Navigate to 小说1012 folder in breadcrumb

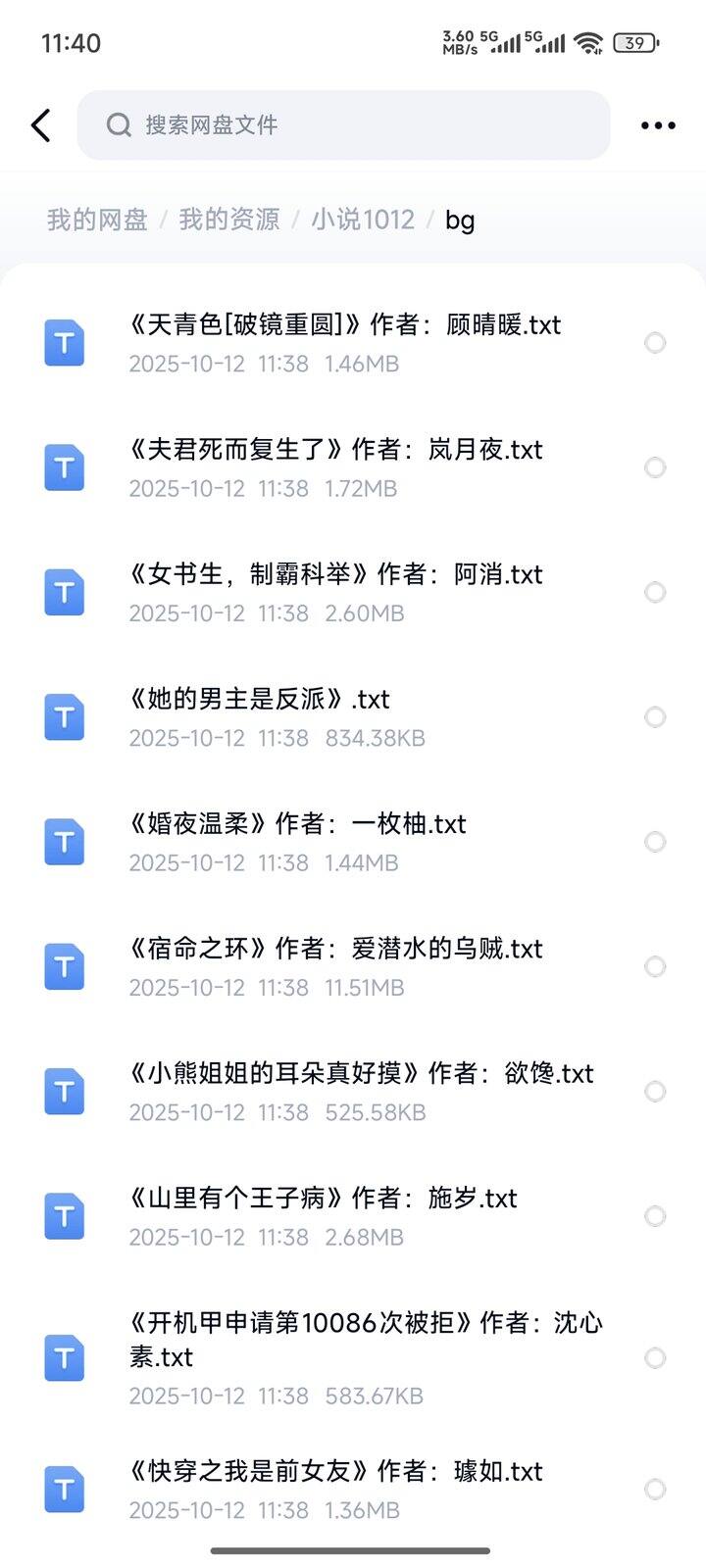[363, 220]
